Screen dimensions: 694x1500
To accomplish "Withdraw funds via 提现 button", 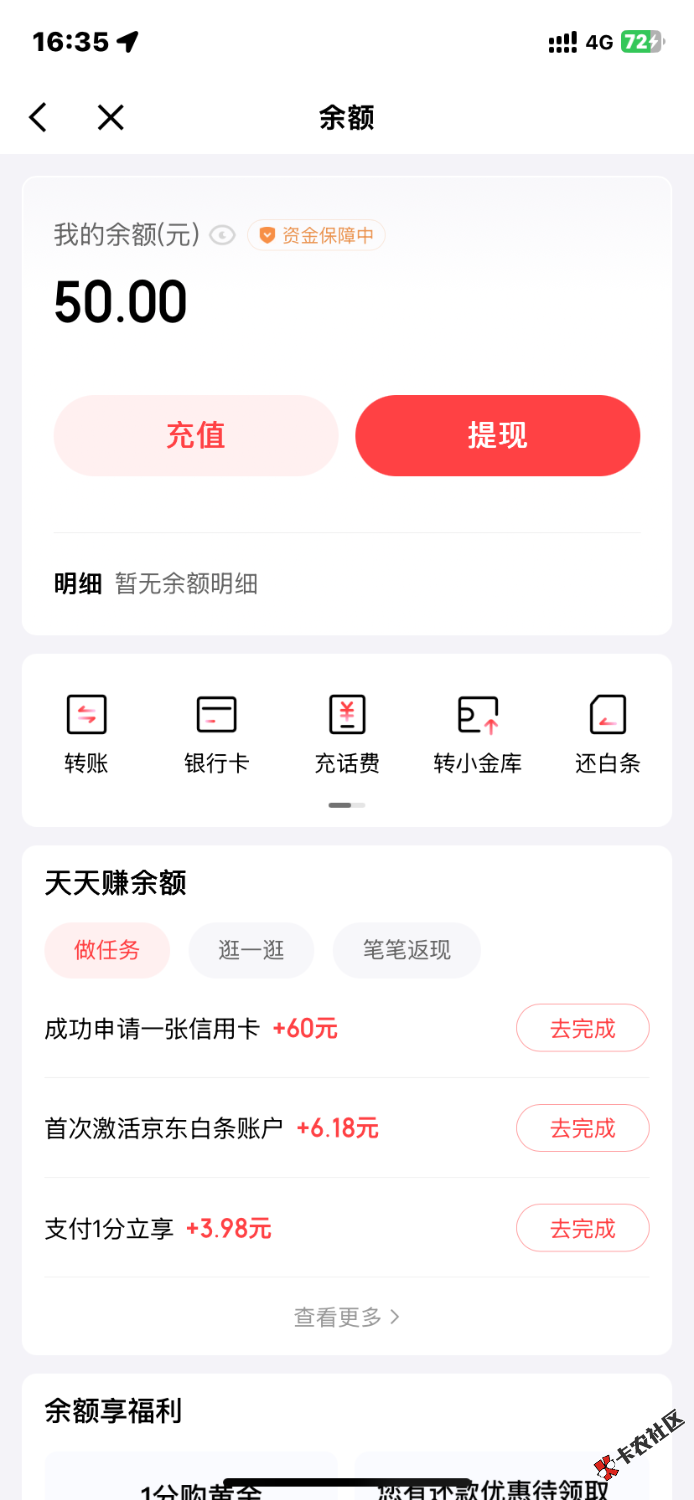I will 497,436.
